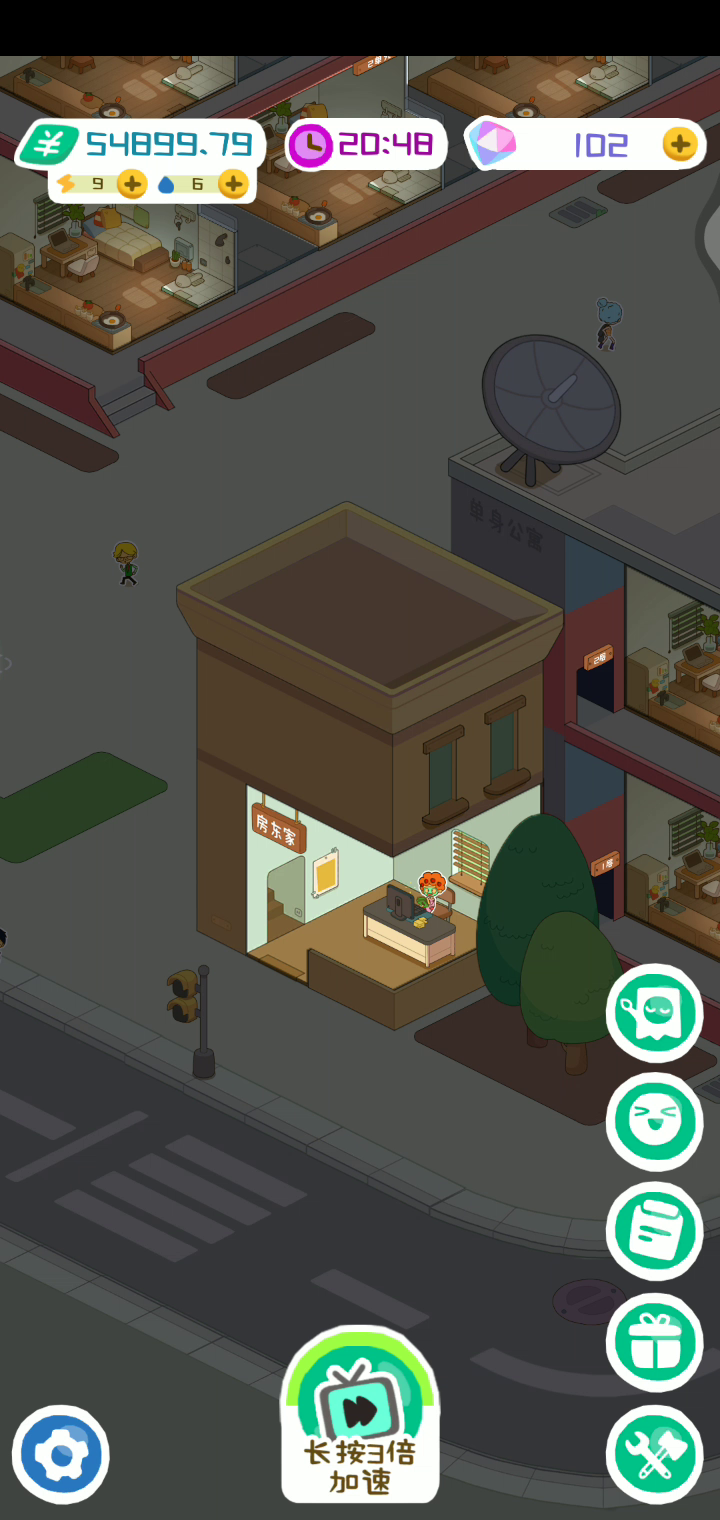The height and width of the screenshot is (1520, 720).
Task: Open the laughing face icon
Action: tap(655, 1121)
